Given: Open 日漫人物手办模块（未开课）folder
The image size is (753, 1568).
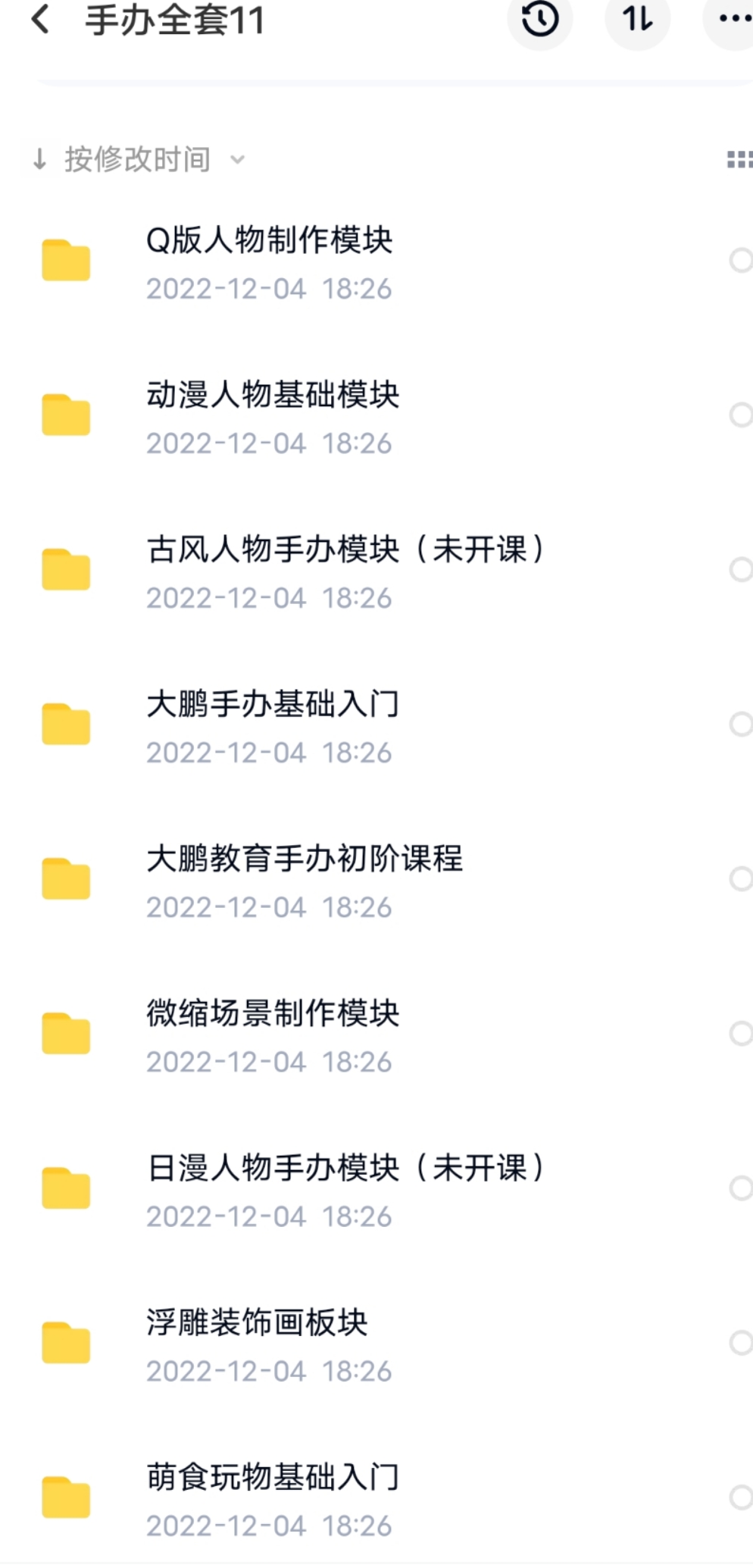Looking at the screenshot, I should pyautogui.click(x=376, y=1190).
